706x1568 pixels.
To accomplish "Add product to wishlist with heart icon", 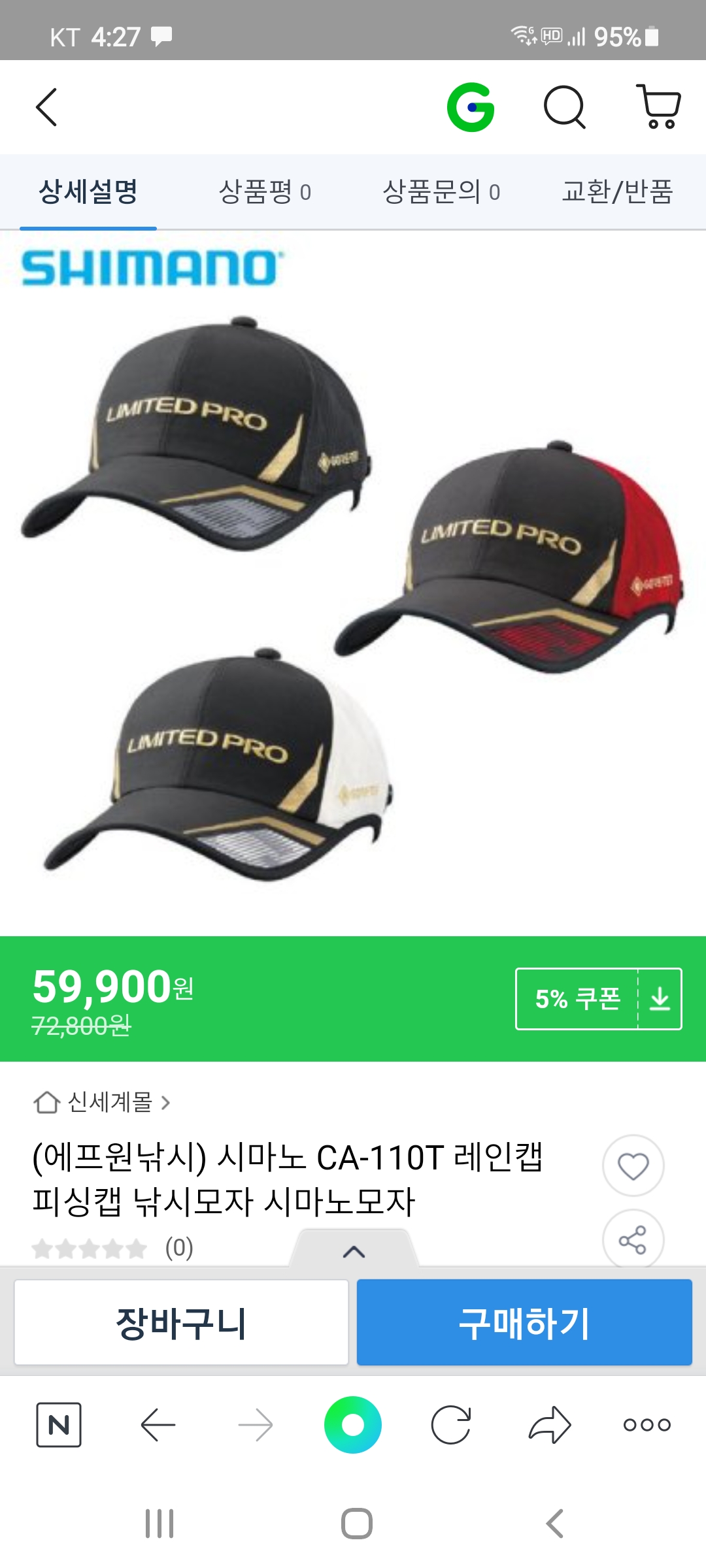I will [x=633, y=1166].
